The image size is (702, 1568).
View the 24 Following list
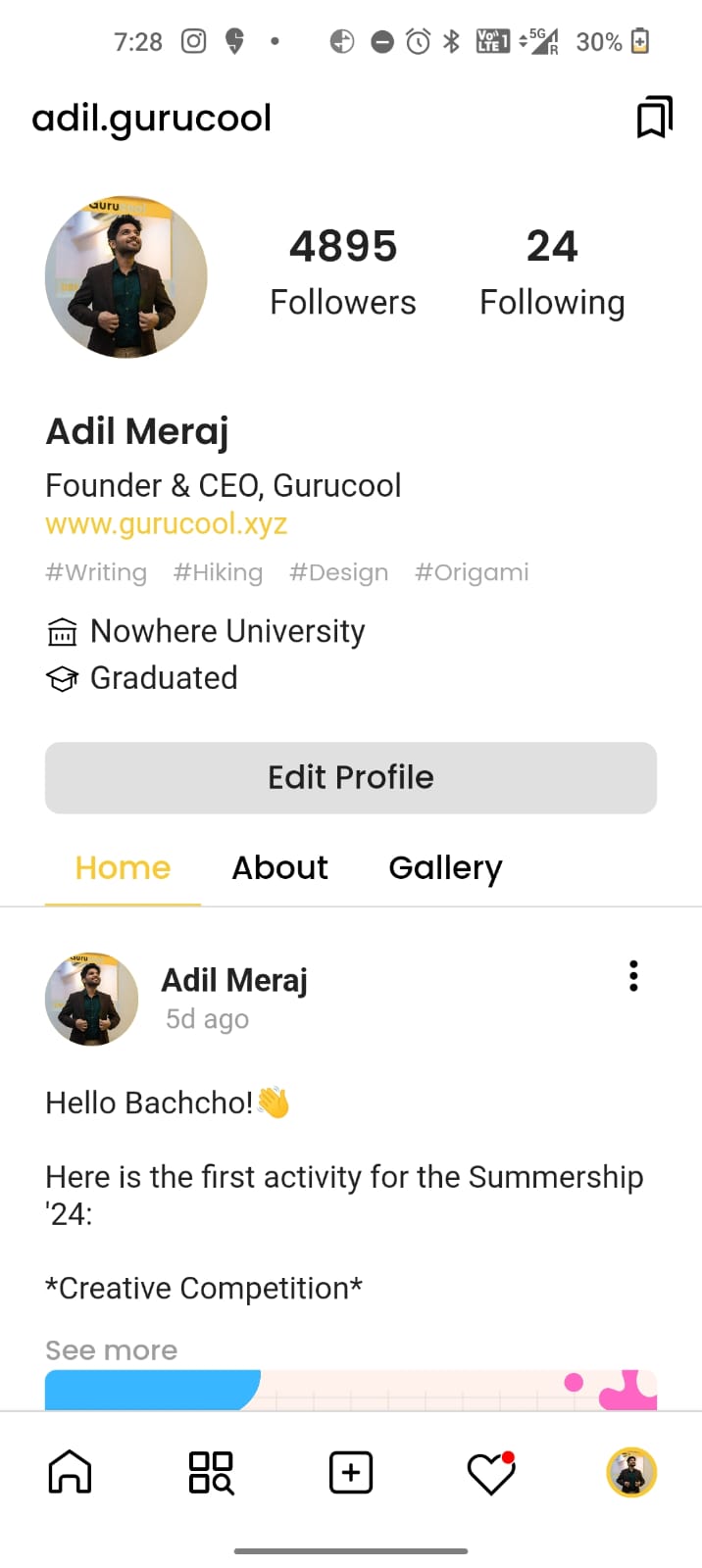[x=552, y=272]
